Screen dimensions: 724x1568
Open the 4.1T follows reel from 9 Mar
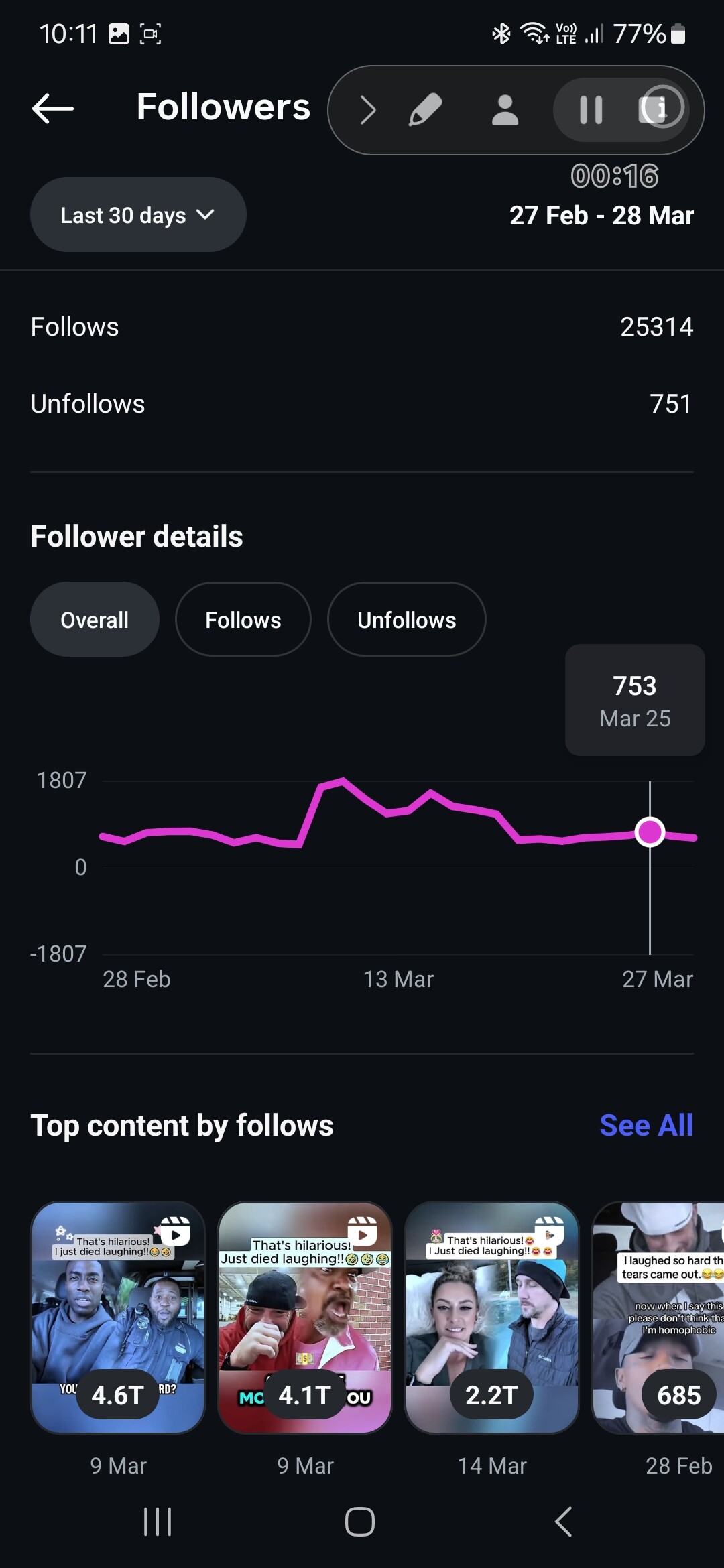pyautogui.click(x=305, y=1317)
